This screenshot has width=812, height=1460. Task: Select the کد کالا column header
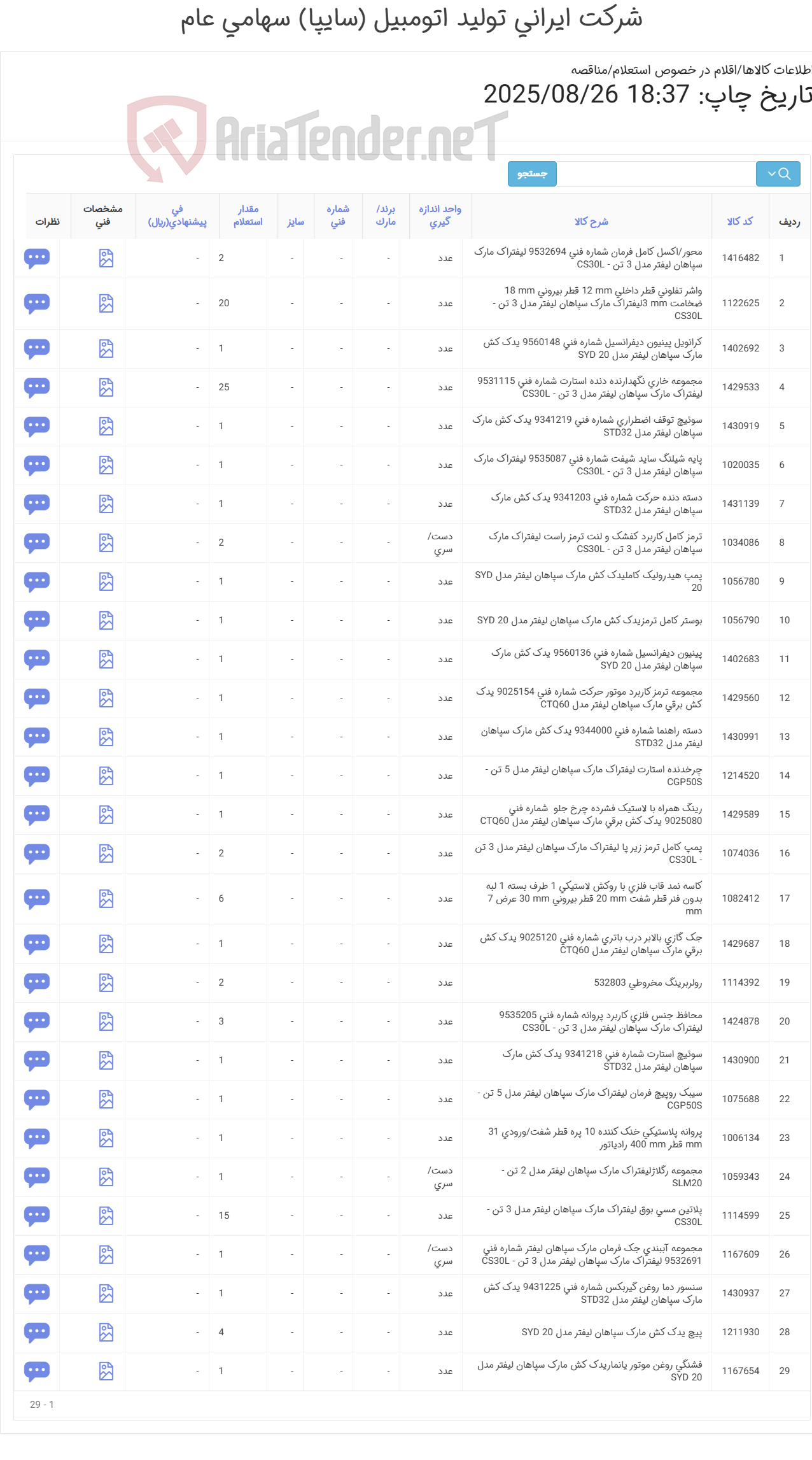click(x=738, y=222)
